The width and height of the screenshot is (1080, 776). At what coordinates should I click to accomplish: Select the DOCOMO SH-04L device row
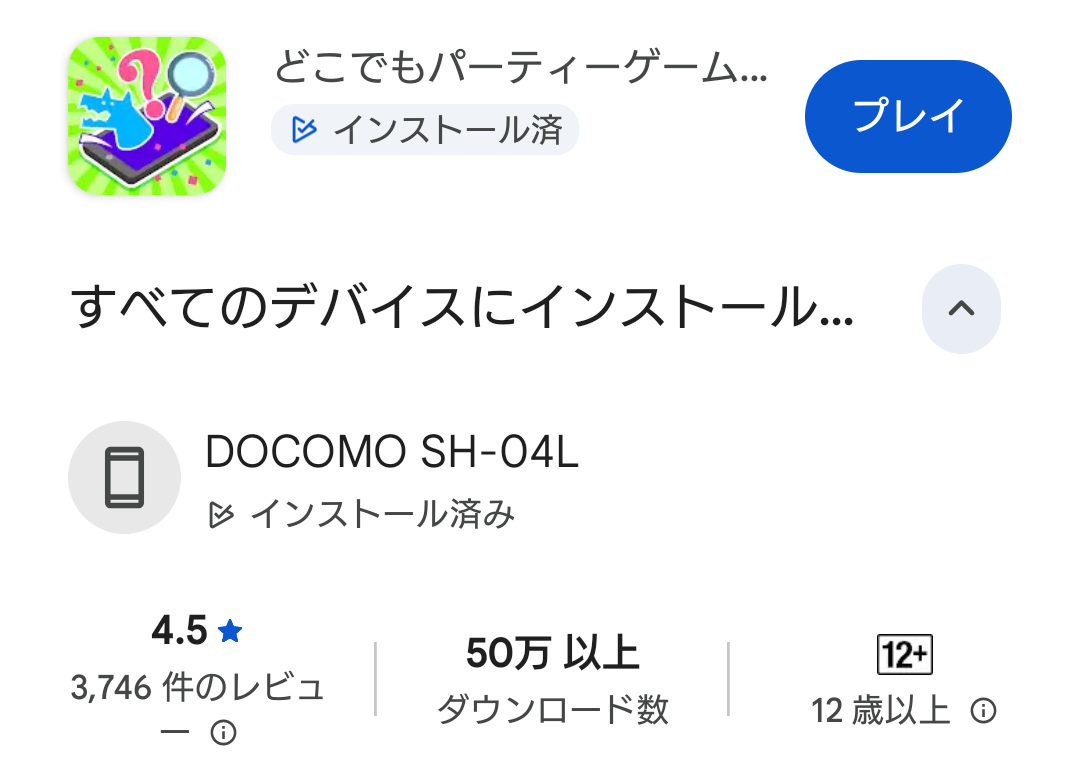pyautogui.click(x=392, y=479)
